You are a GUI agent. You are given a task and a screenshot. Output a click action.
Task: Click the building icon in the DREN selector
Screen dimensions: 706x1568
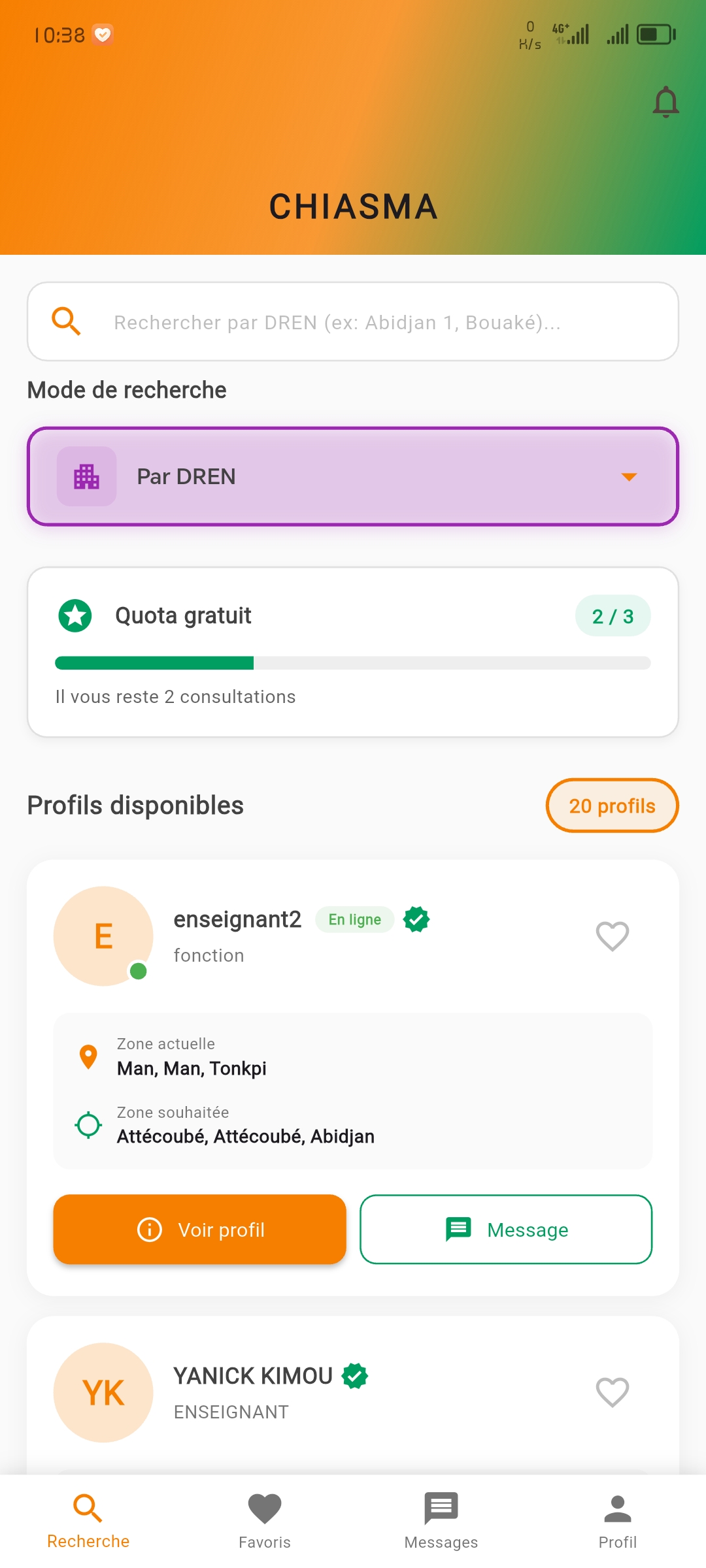[87, 476]
